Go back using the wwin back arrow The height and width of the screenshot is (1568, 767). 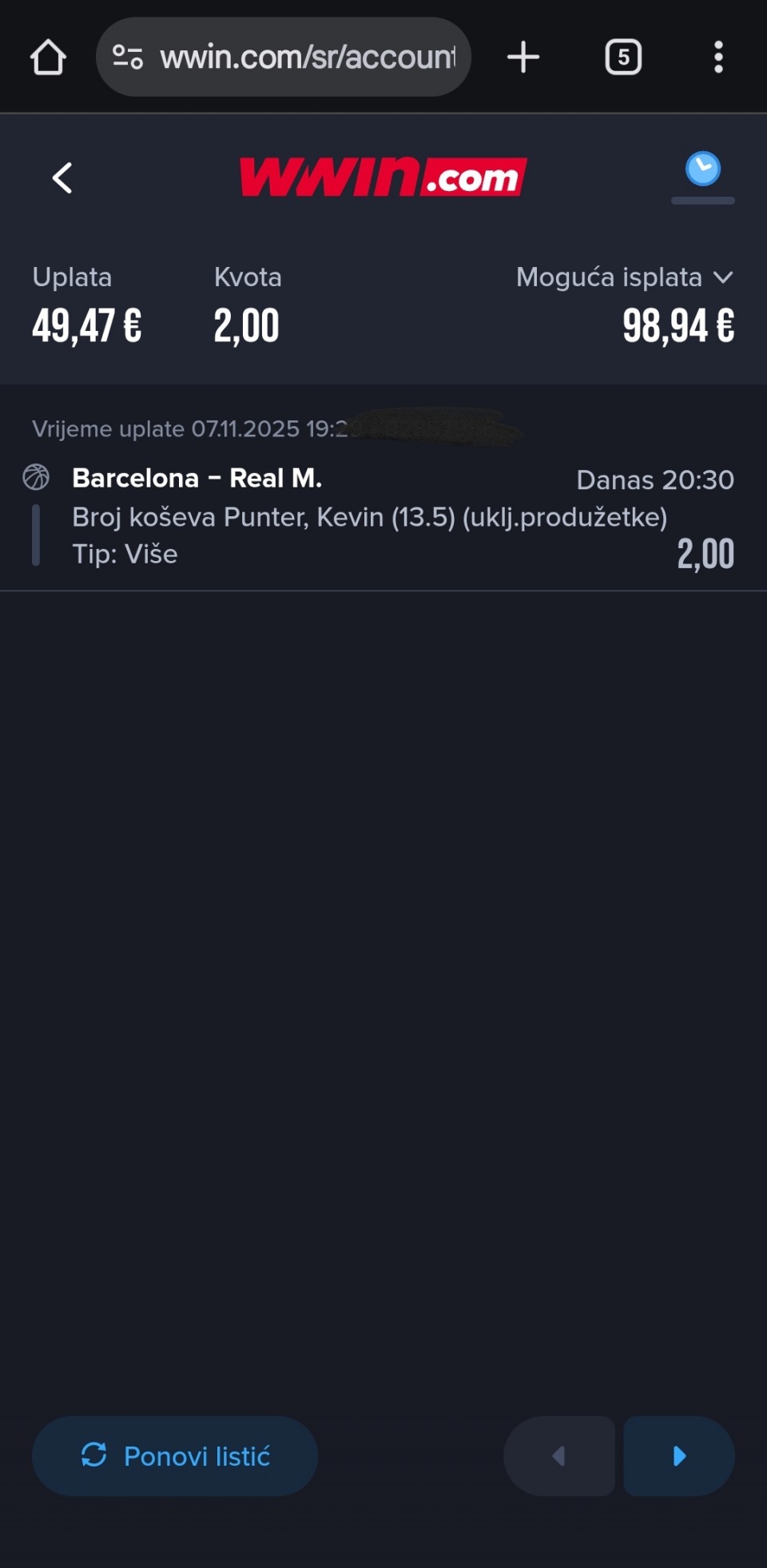pyautogui.click(x=62, y=177)
